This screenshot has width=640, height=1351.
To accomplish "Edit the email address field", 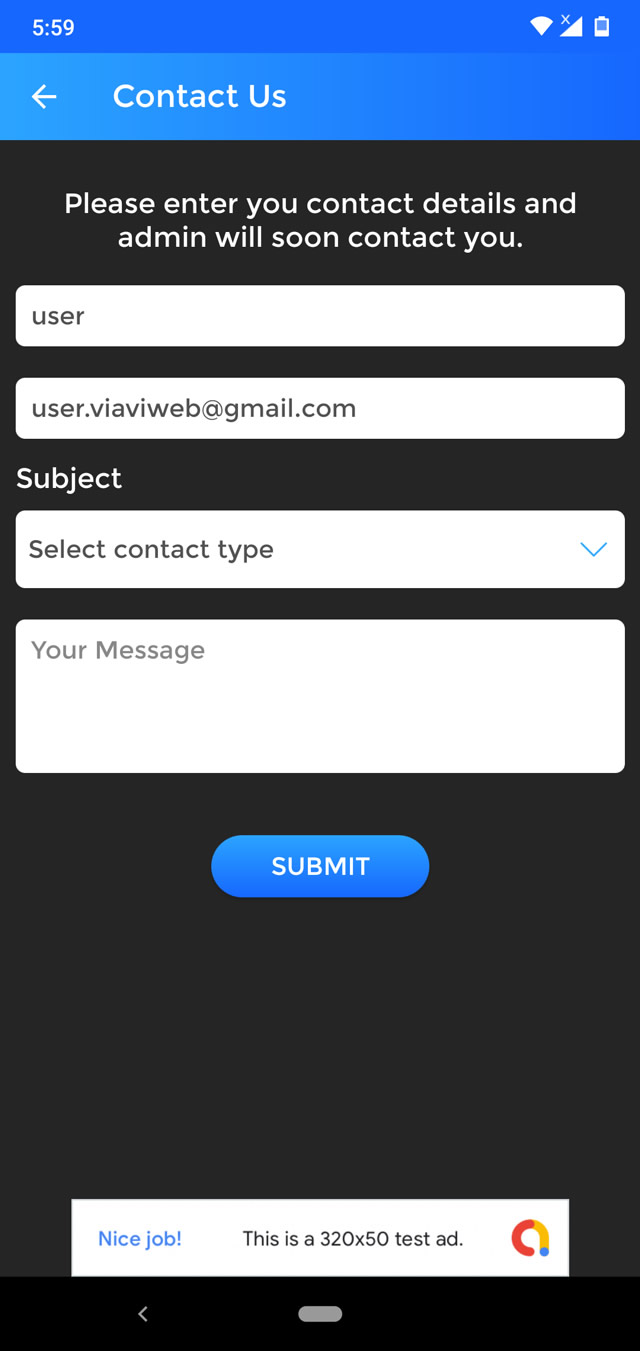I will 320,408.
